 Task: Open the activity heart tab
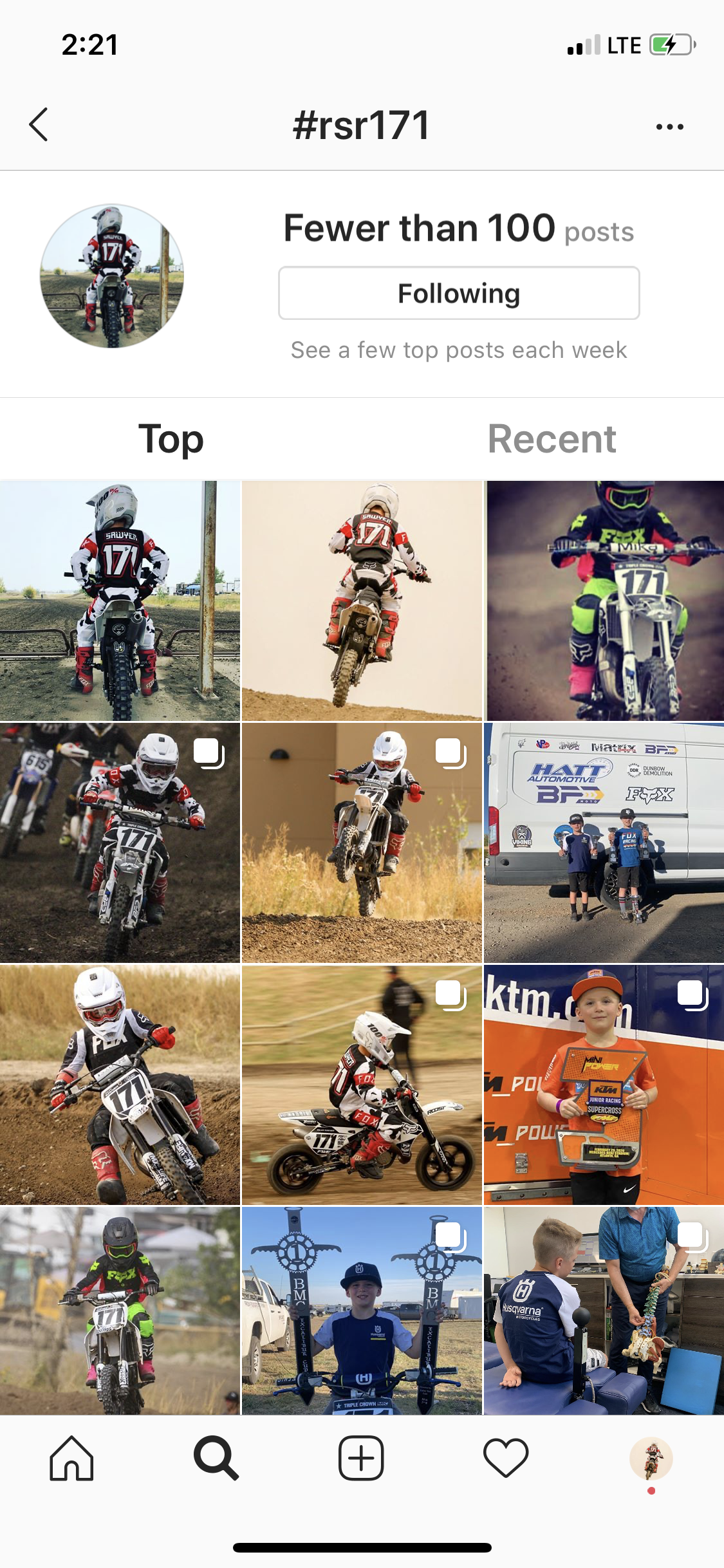(x=506, y=1459)
